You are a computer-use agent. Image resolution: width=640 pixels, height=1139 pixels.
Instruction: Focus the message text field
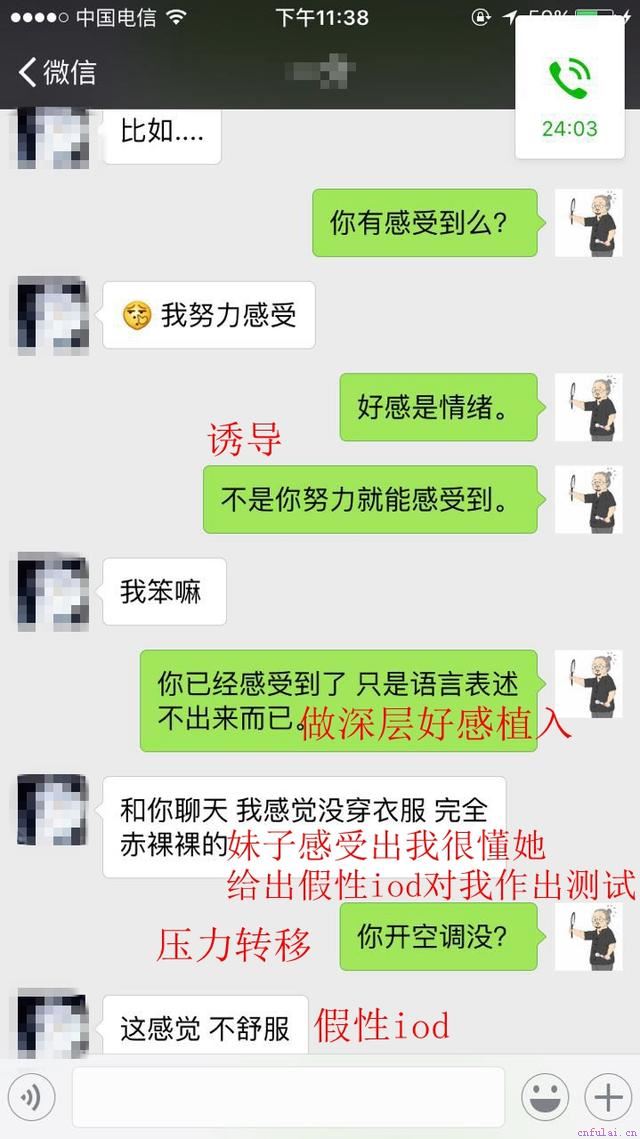pos(288,1096)
